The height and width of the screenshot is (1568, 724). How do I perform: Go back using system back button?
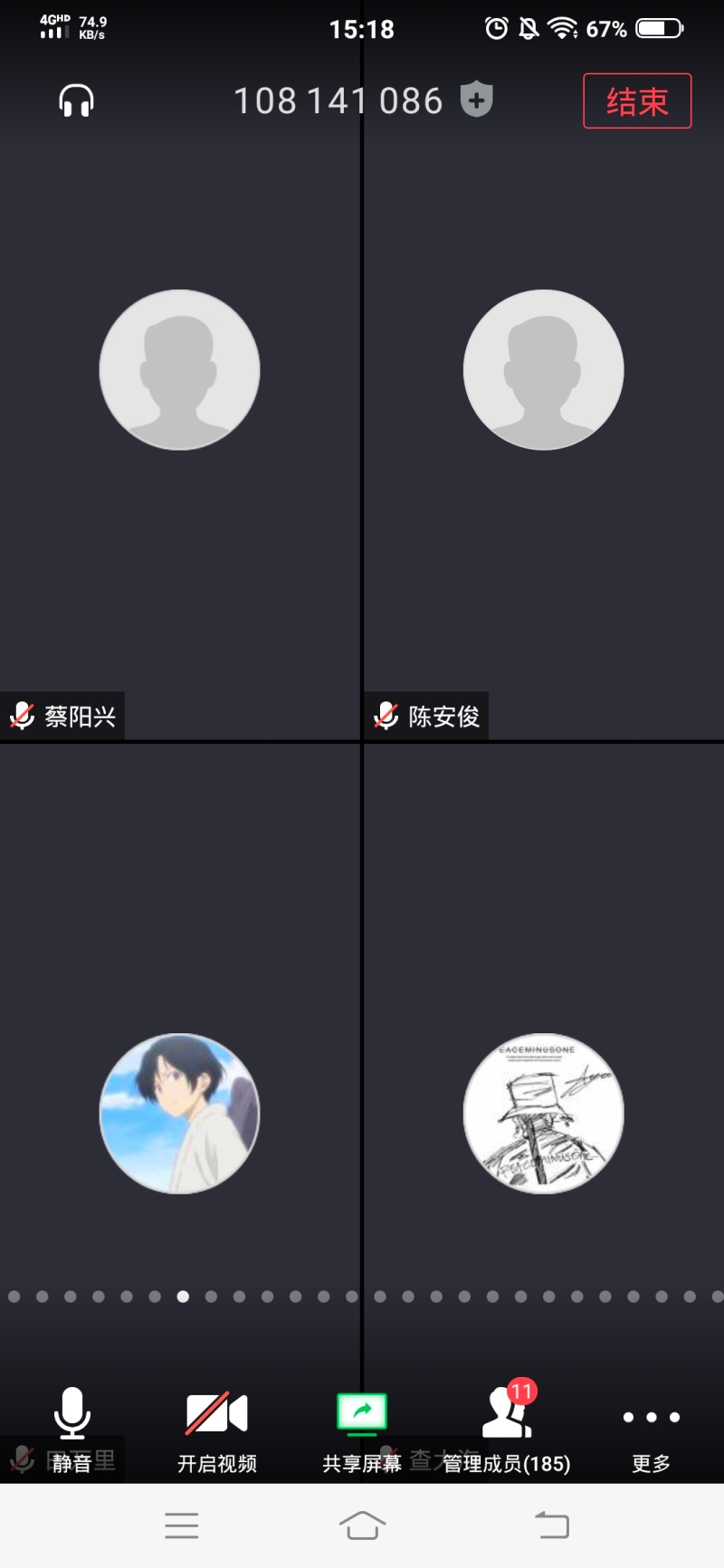click(551, 1525)
